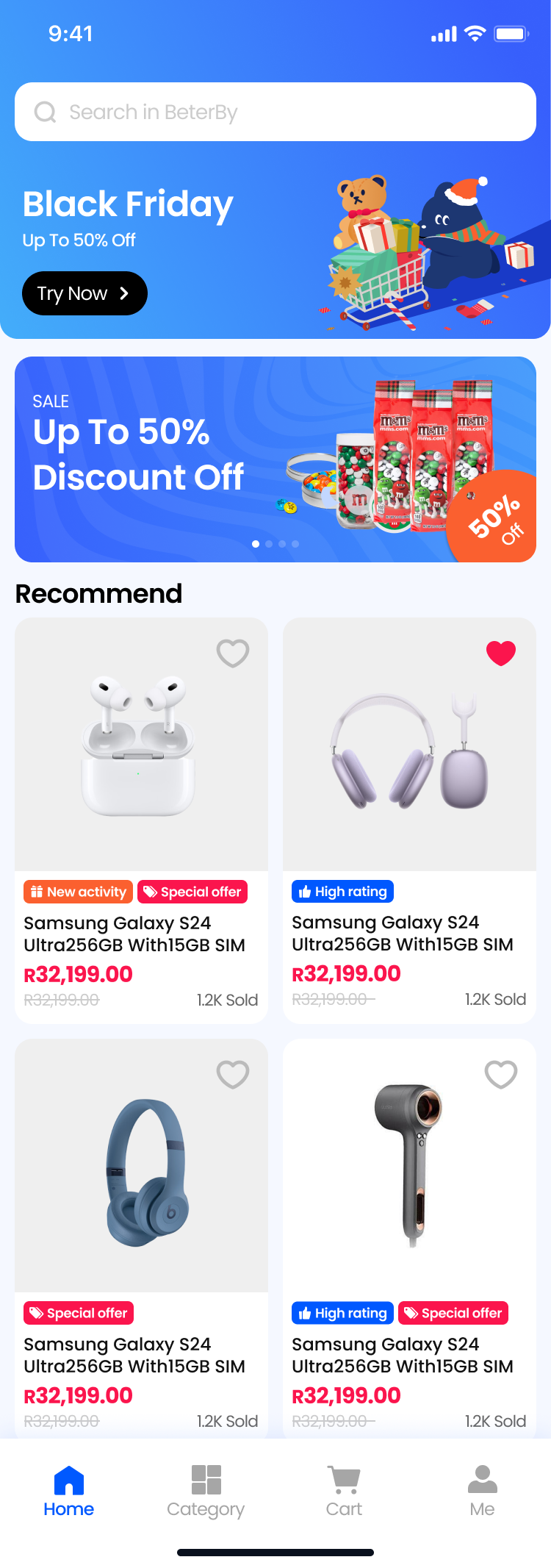Open the Up To 50% Discount banner
Screen dimensions: 551x1568
[x=275, y=459]
